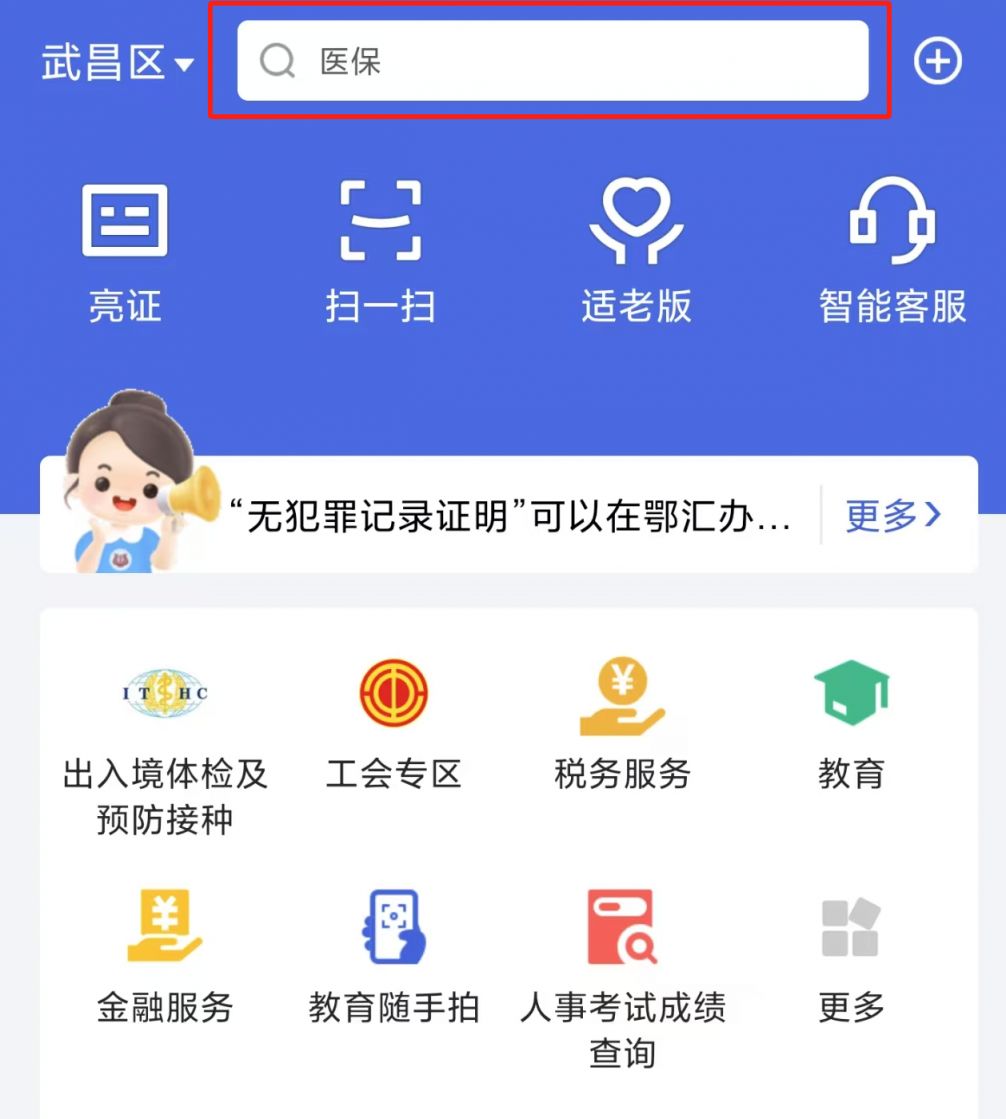
Task: Open 人事考试成绩查询 service
Action: [622, 975]
